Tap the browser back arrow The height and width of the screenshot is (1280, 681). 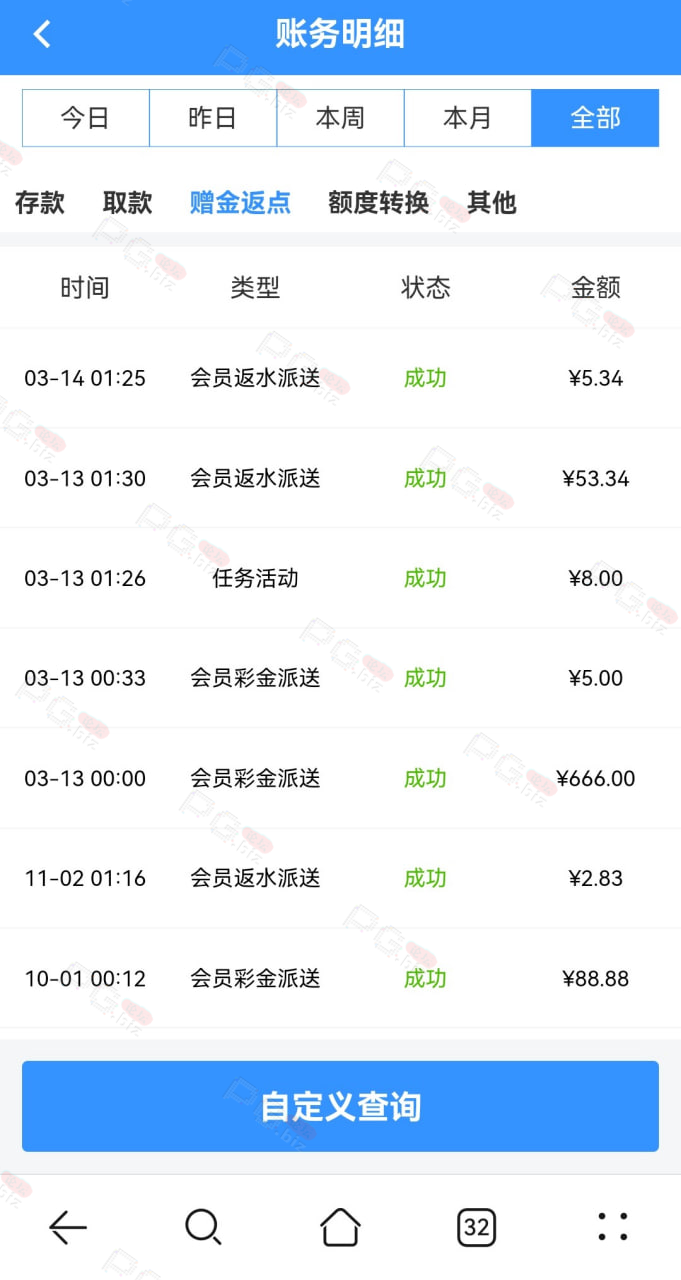68,1227
